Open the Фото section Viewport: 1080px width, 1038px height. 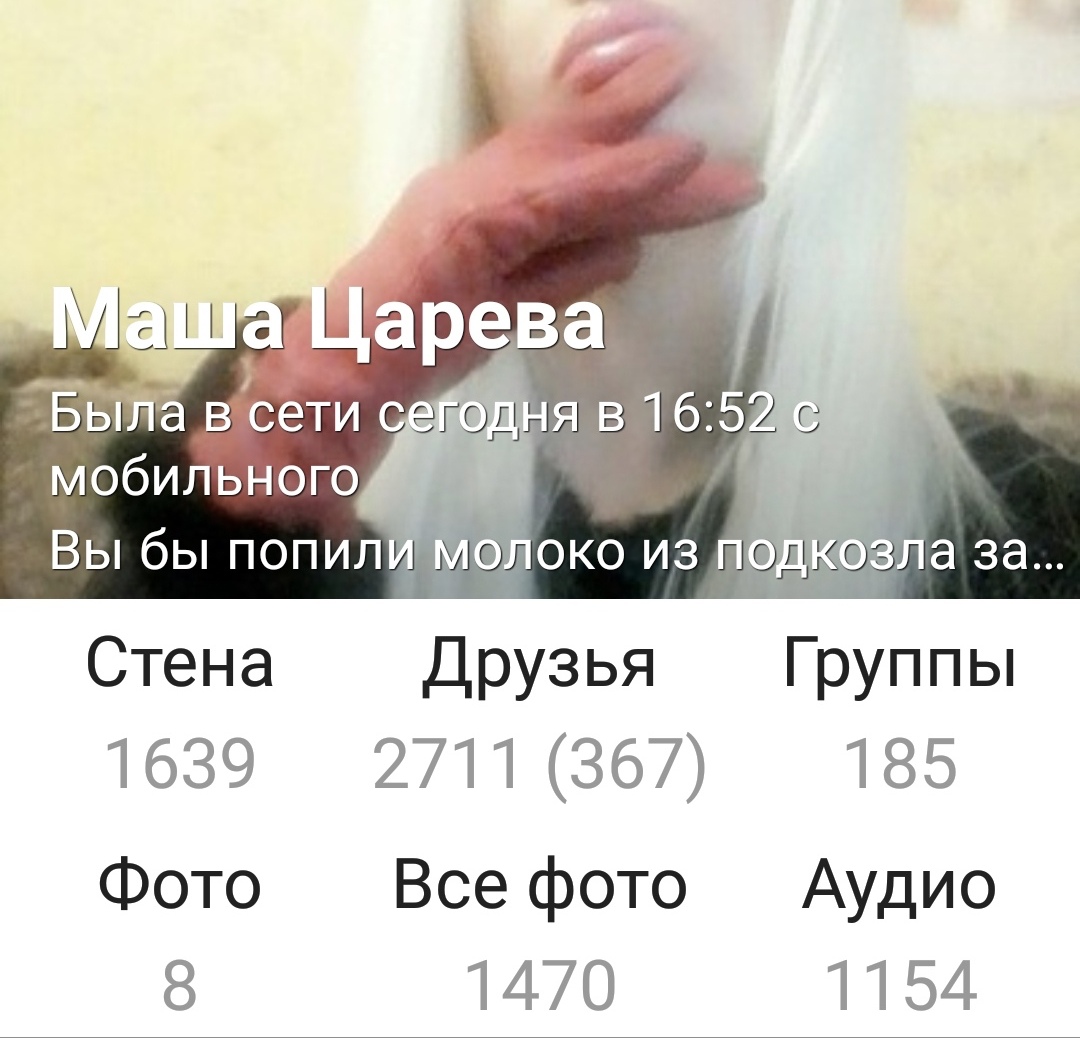point(180,930)
